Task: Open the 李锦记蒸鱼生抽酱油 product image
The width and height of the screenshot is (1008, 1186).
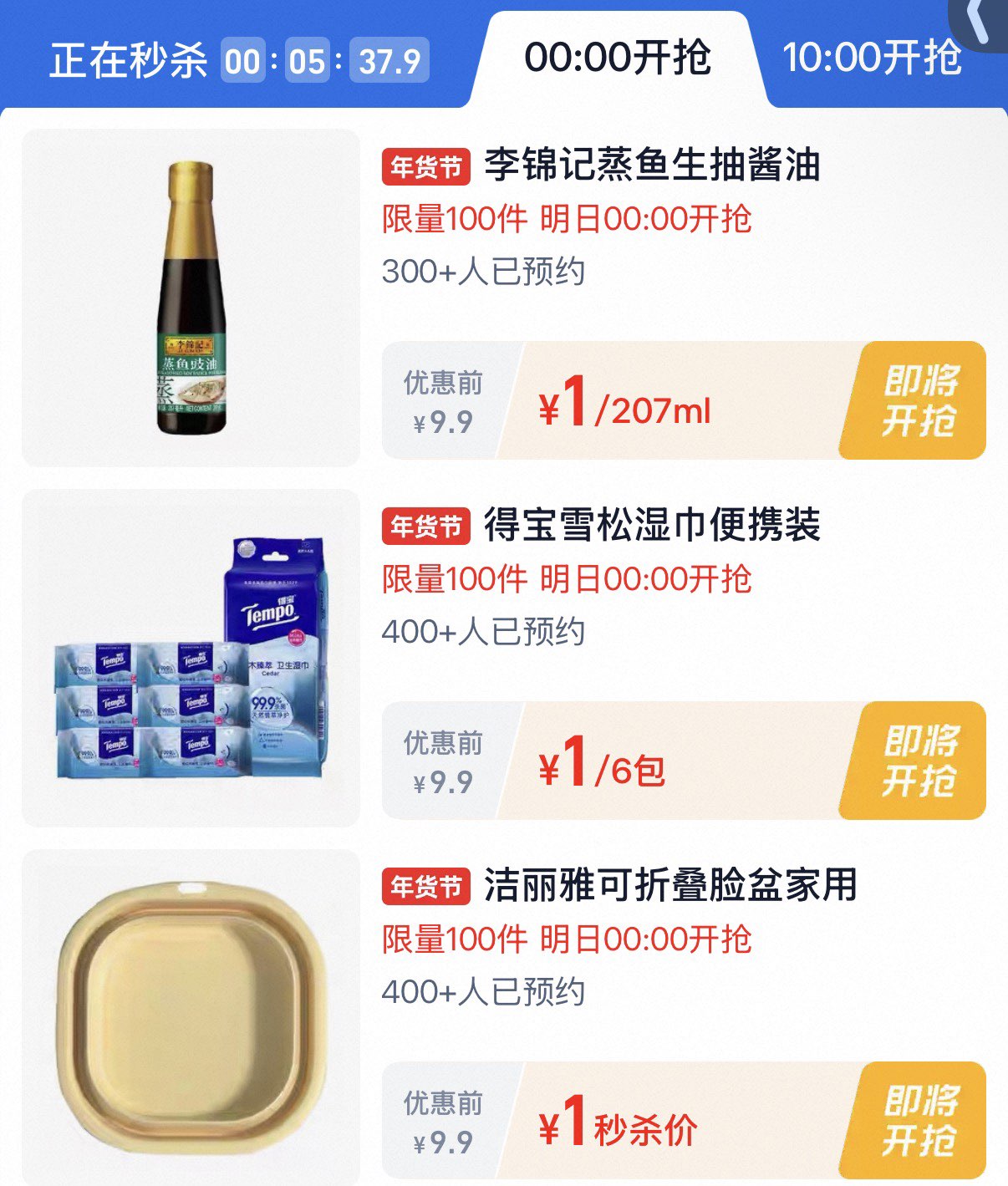Action: (191, 298)
